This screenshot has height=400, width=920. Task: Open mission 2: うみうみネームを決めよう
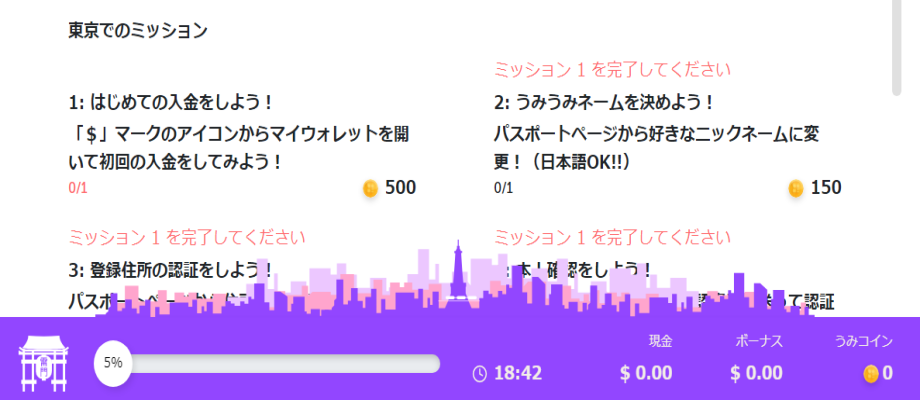pos(604,102)
